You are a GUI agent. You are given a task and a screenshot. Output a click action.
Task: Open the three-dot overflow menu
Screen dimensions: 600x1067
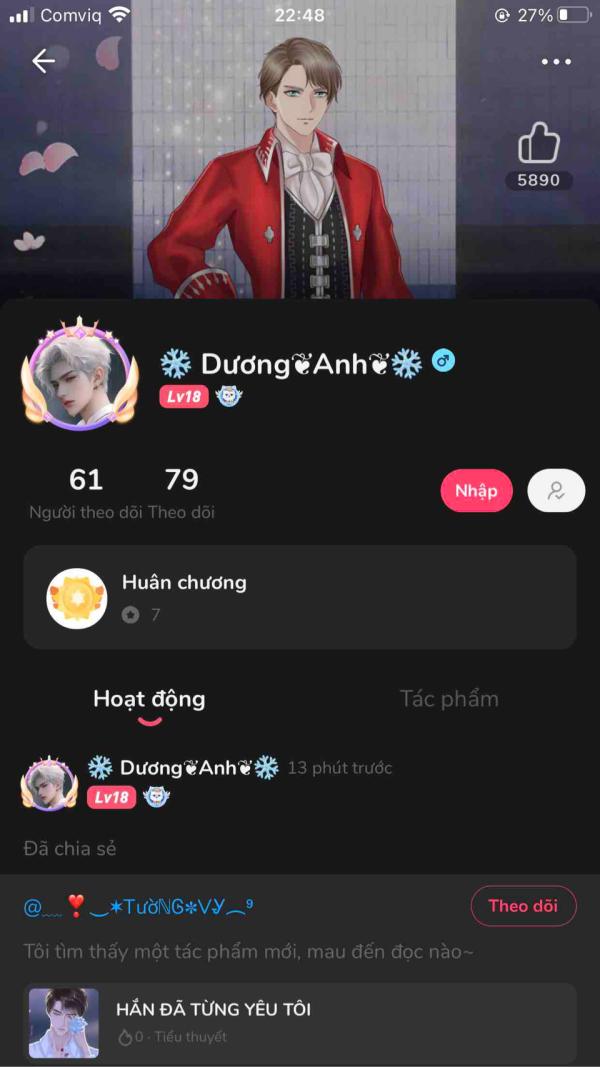(x=556, y=62)
